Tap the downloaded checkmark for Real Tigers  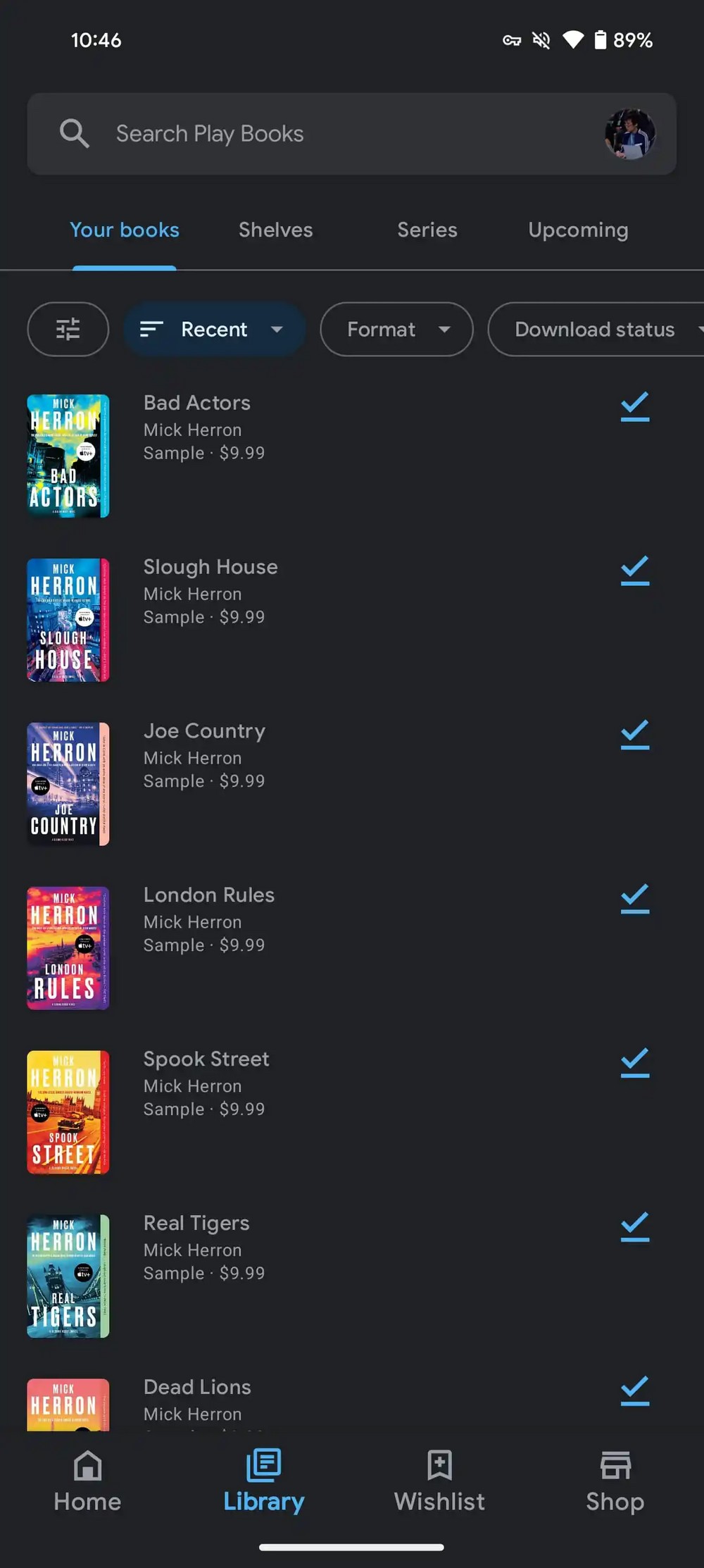(x=634, y=1227)
